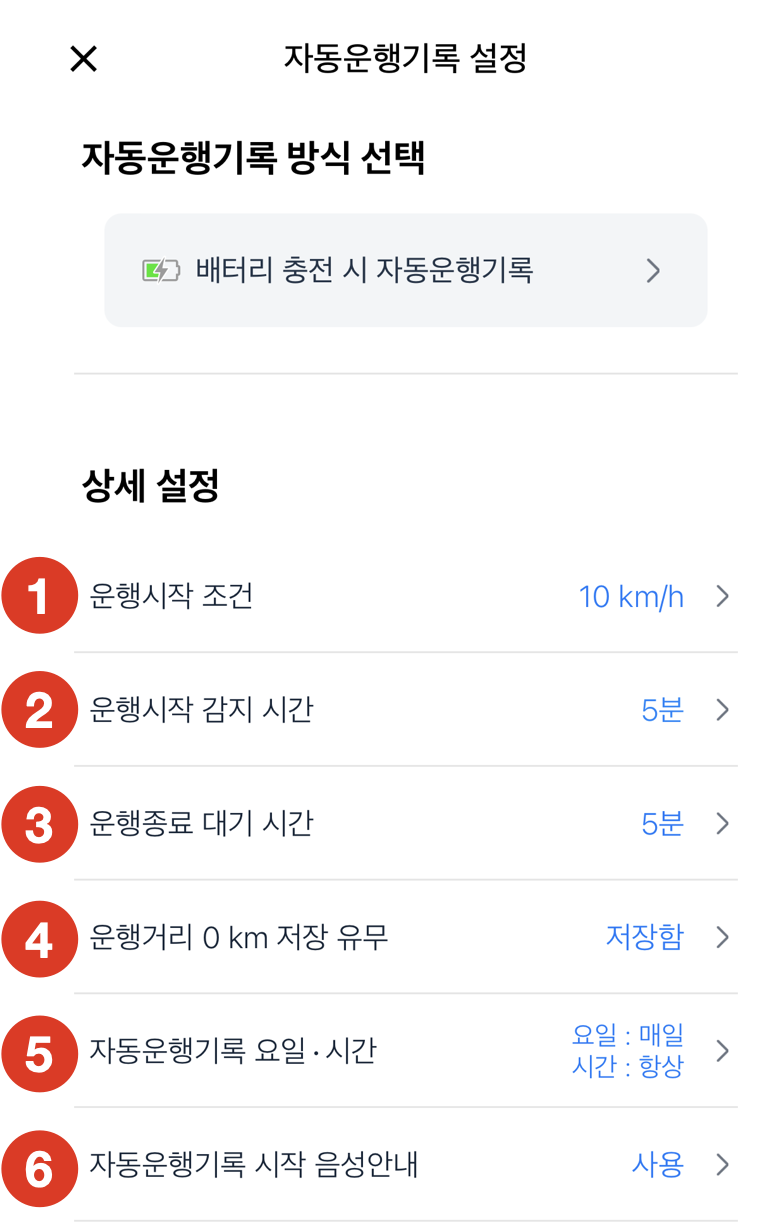This screenshot has height=1232, width=776.
Task: Open 자동운행기록 시작 음성안내 setting
Action: pos(405,1165)
